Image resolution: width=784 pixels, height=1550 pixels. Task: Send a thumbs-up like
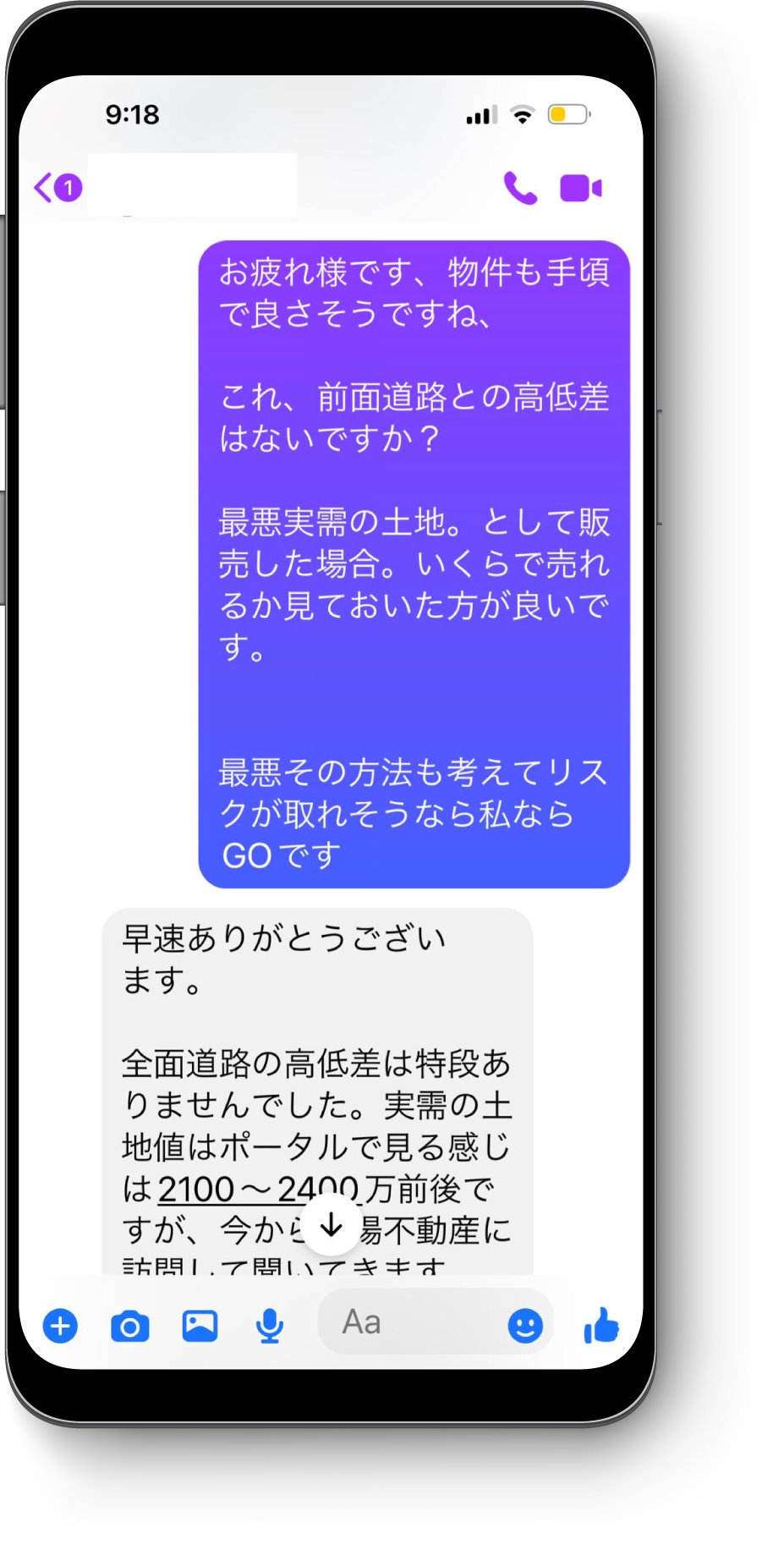click(601, 1325)
